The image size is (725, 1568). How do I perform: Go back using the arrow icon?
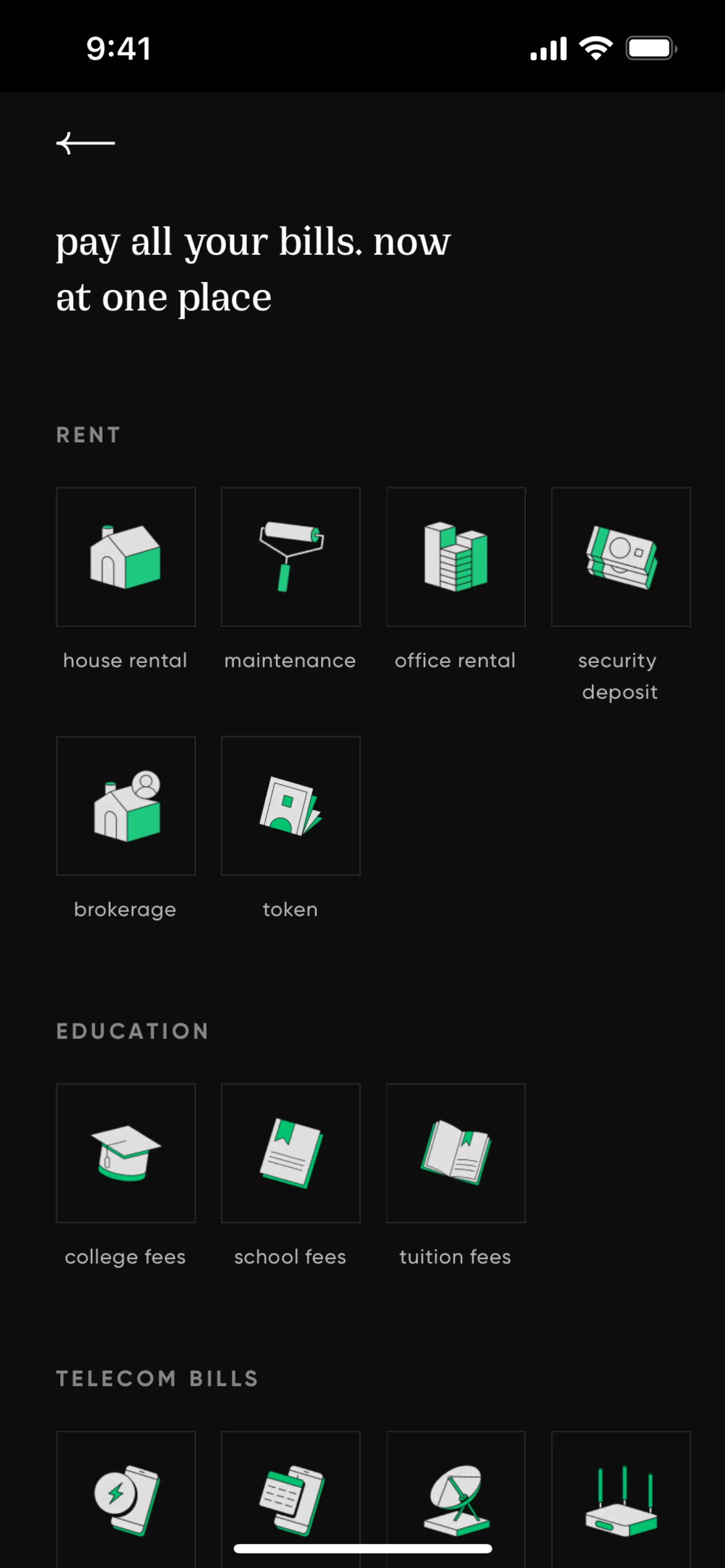pos(86,143)
